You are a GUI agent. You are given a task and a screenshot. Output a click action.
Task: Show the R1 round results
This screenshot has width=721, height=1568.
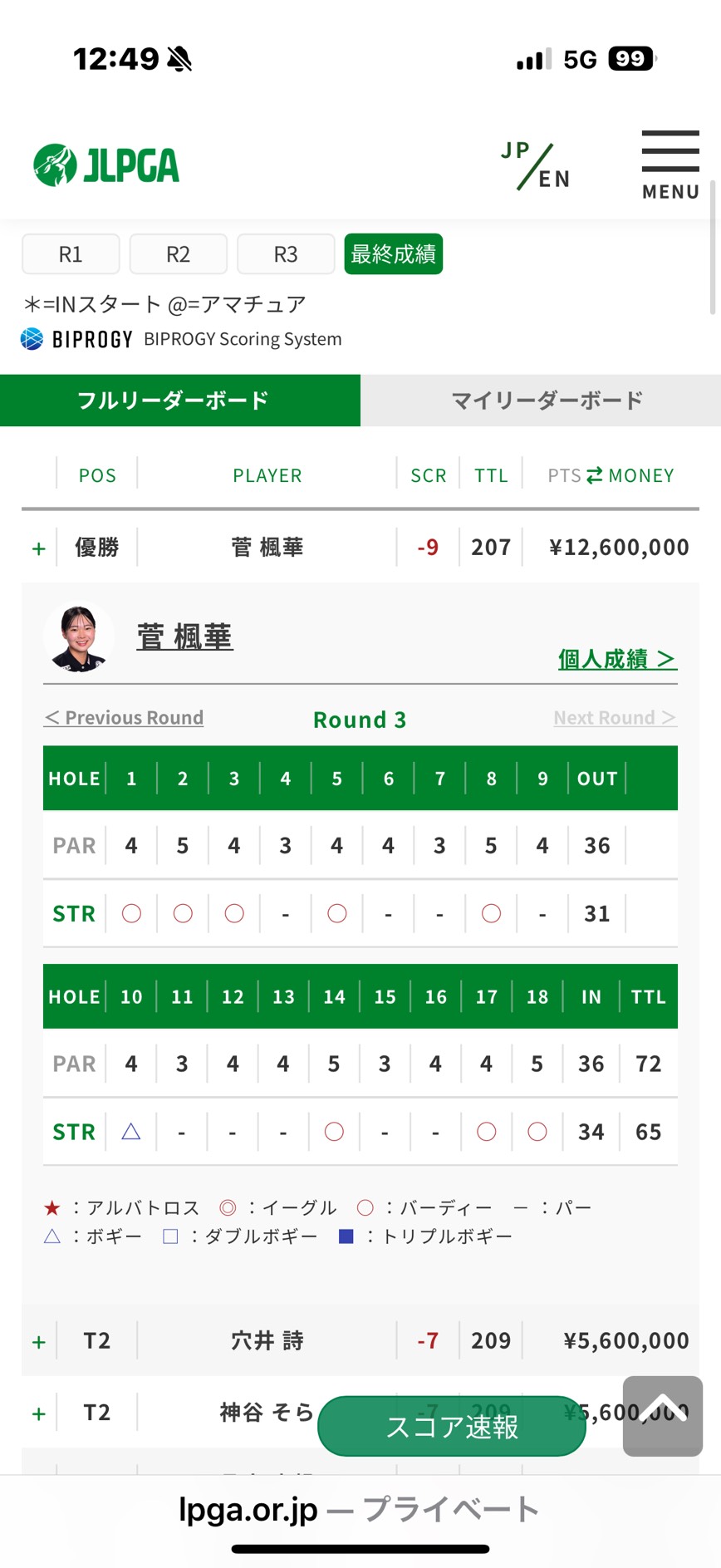71,254
